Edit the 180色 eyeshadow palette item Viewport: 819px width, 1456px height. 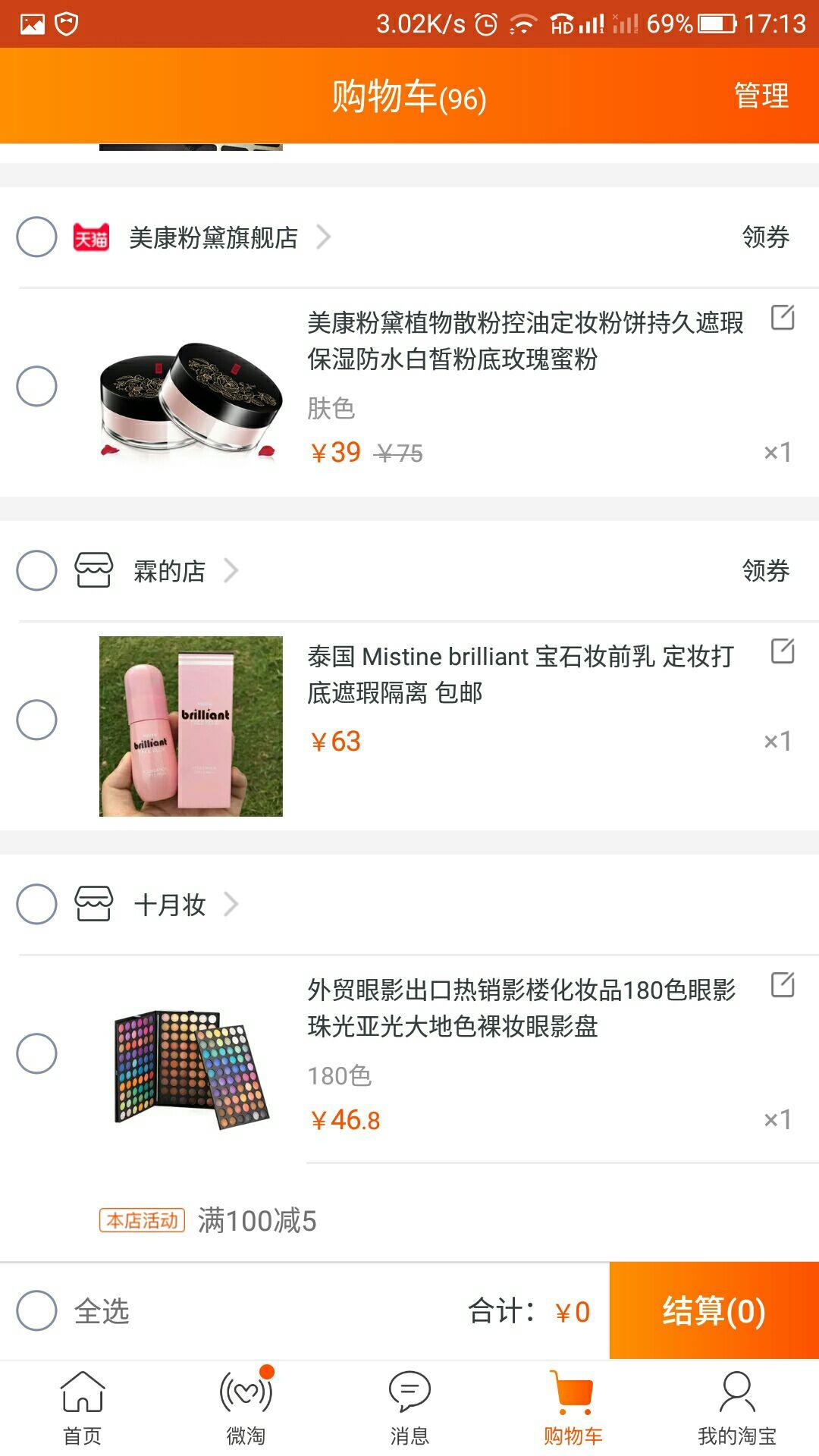coord(783,984)
